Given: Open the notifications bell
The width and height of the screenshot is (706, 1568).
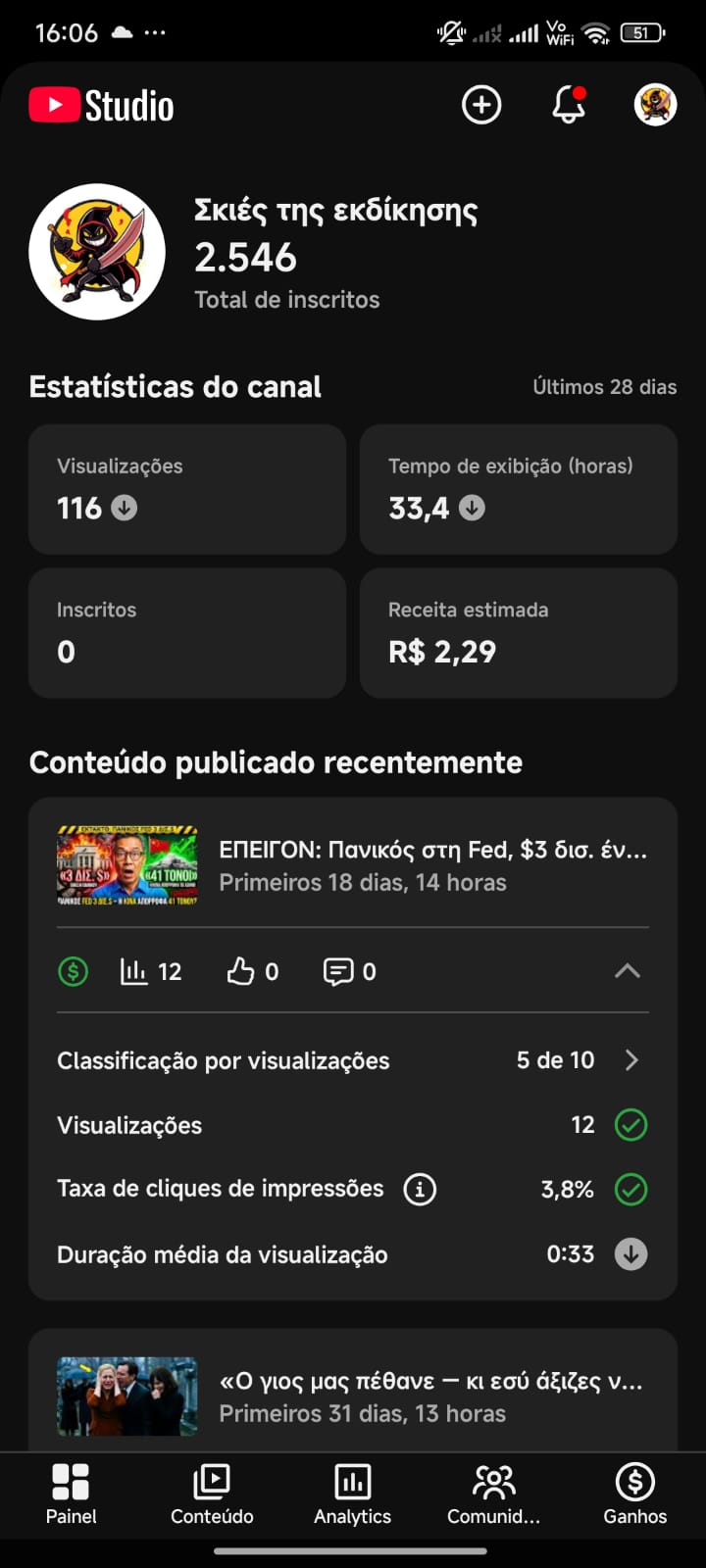Looking at the screenshot, I should click(x=569, y=105).
